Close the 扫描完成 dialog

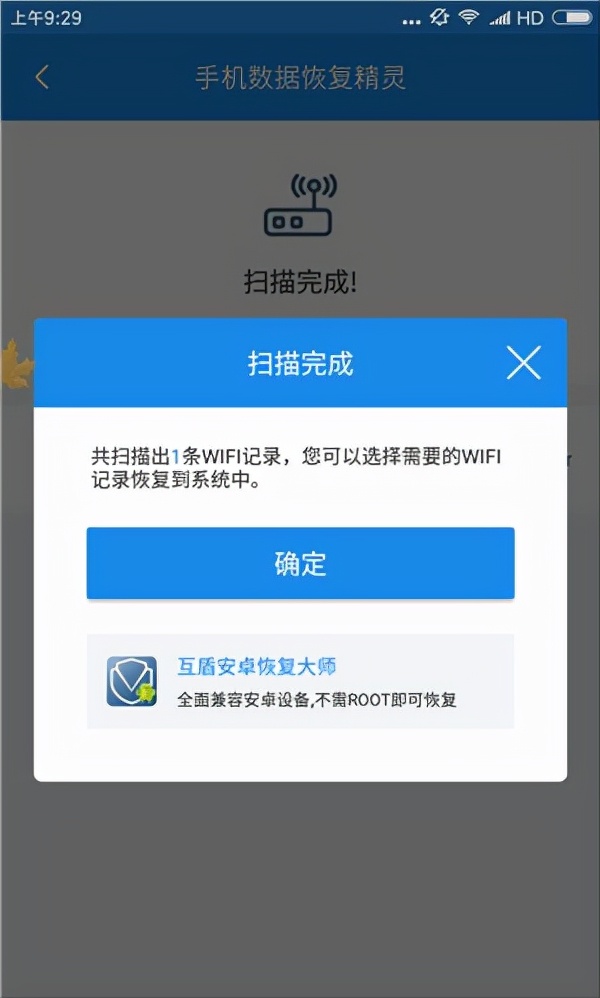523,363
